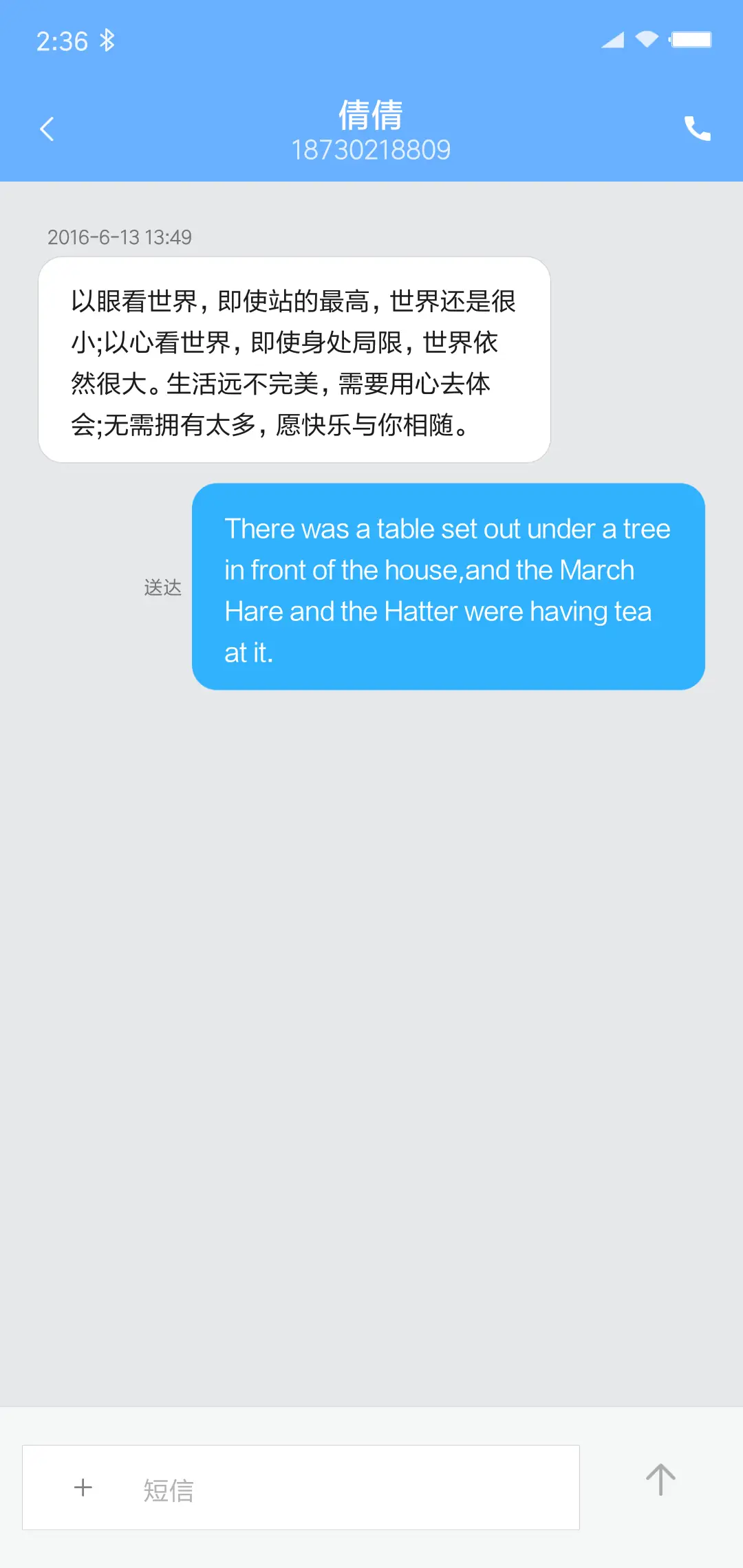This screenshot has height=1568, width=743.
Task: Tap the timestamp 2016-6-13 13:49
Action: [120, 237]
